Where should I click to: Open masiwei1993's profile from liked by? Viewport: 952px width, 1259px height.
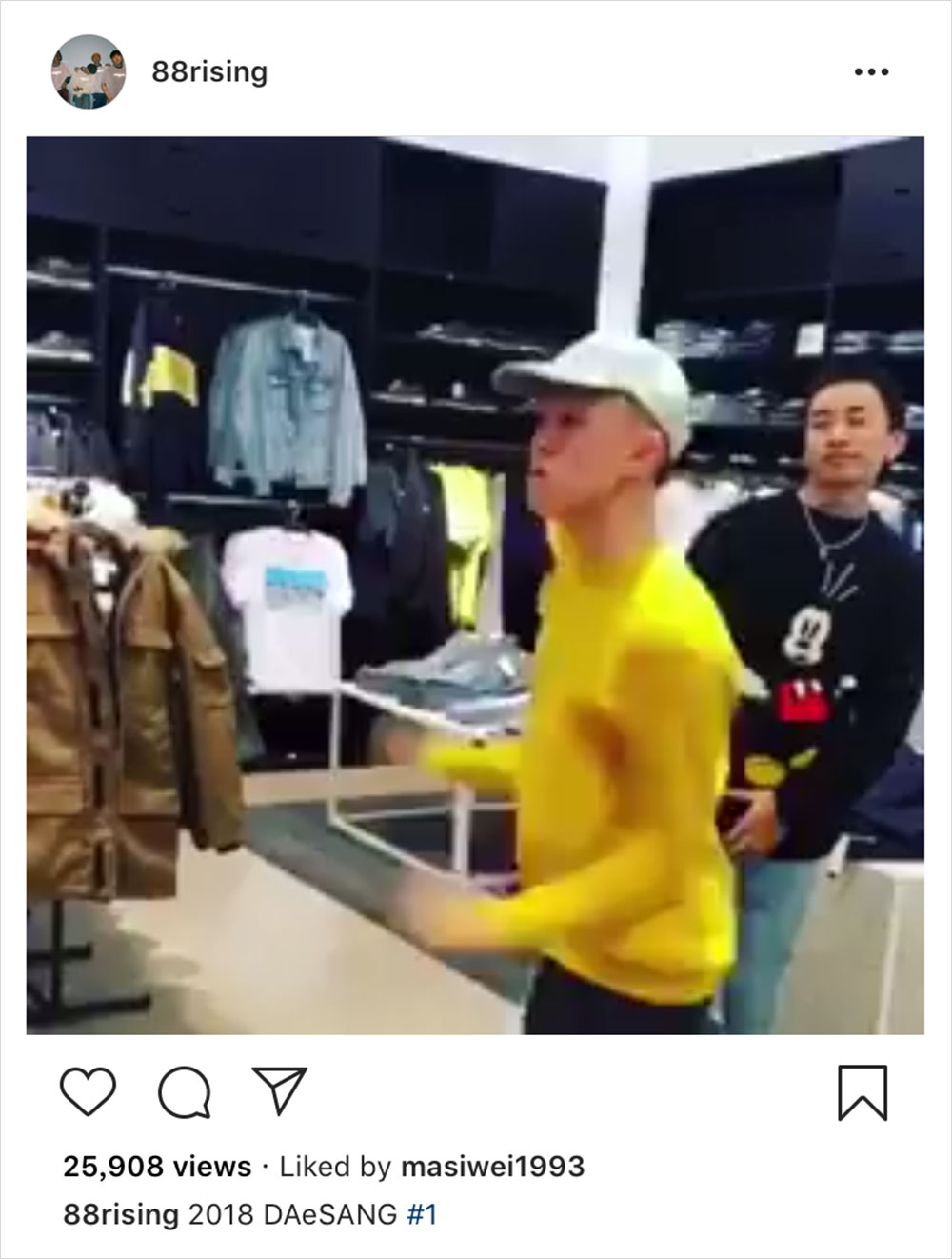click(492, 1166)
